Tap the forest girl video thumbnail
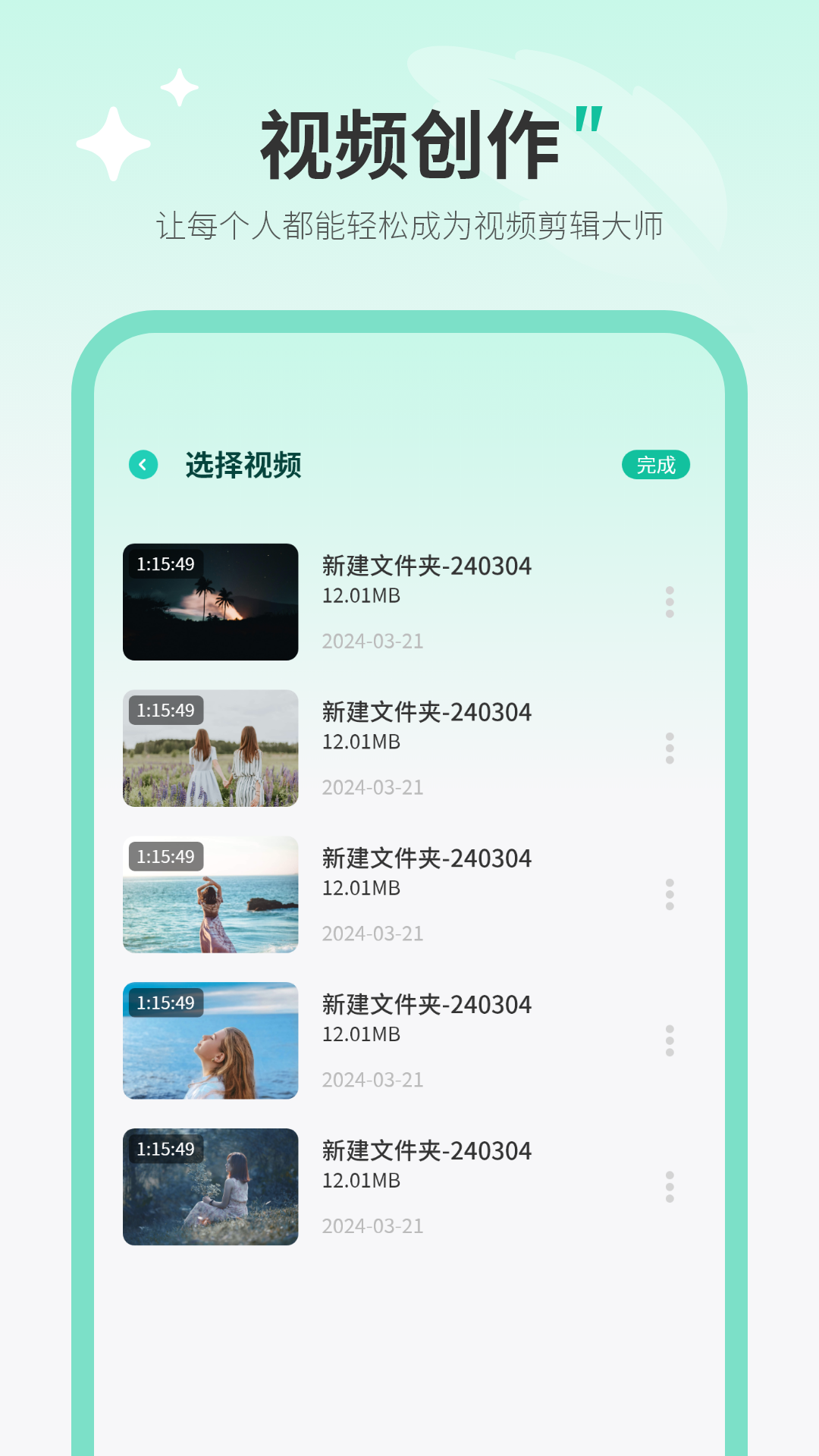This screenshot has width=819, height=1456. [211, 1186]
